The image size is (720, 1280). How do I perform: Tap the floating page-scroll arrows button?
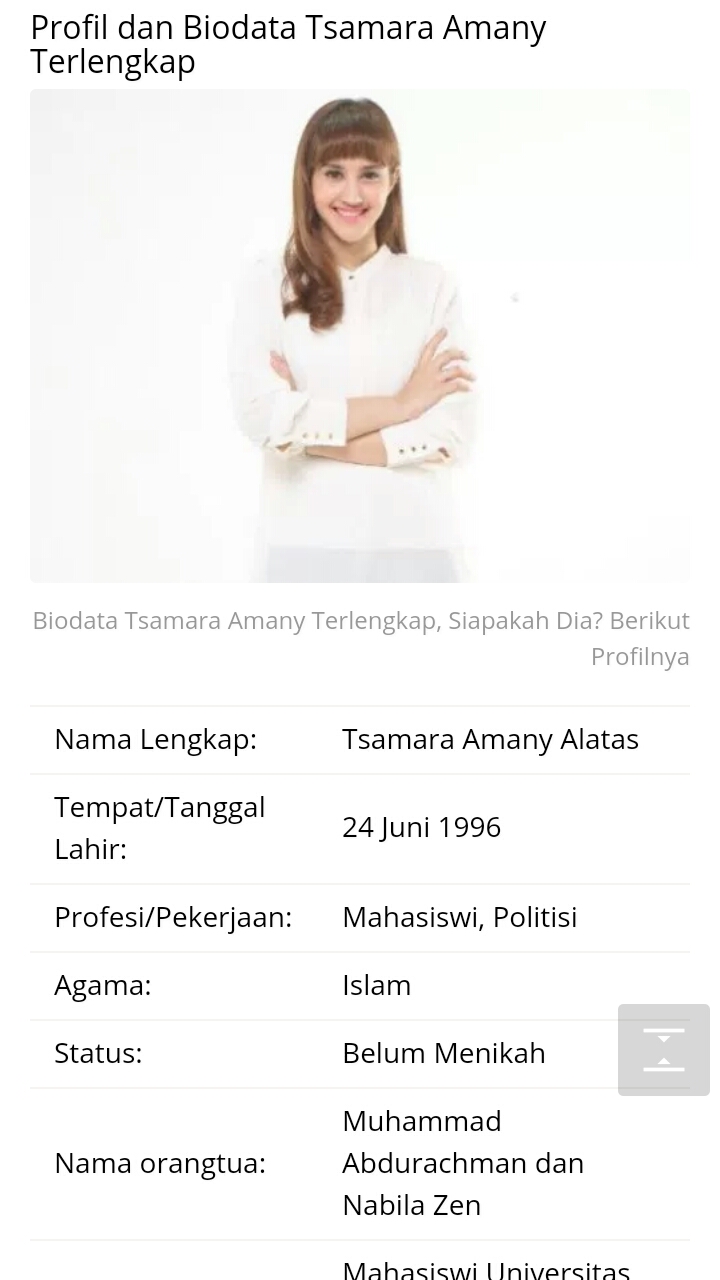coord(663,1049)
